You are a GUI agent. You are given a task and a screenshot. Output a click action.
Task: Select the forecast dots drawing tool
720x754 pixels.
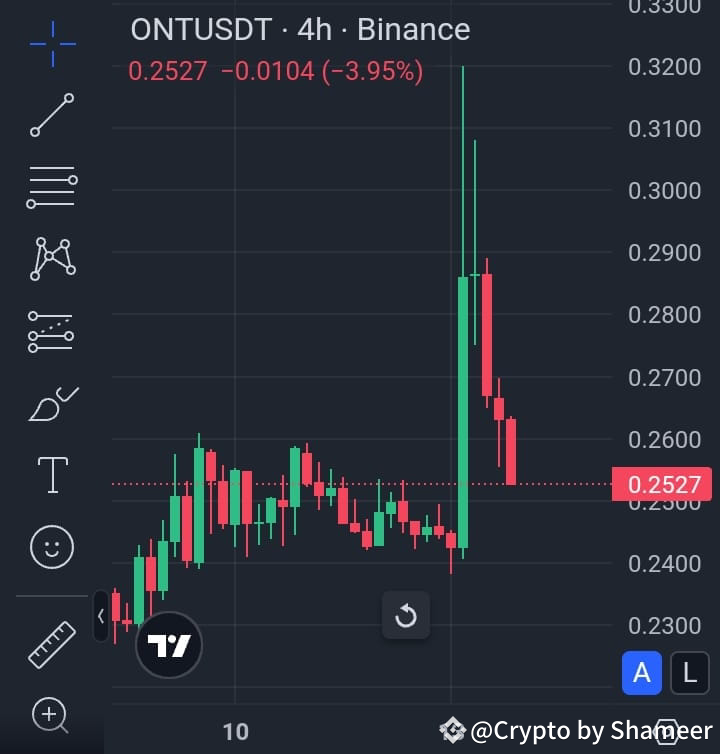(x=51, y=331)
